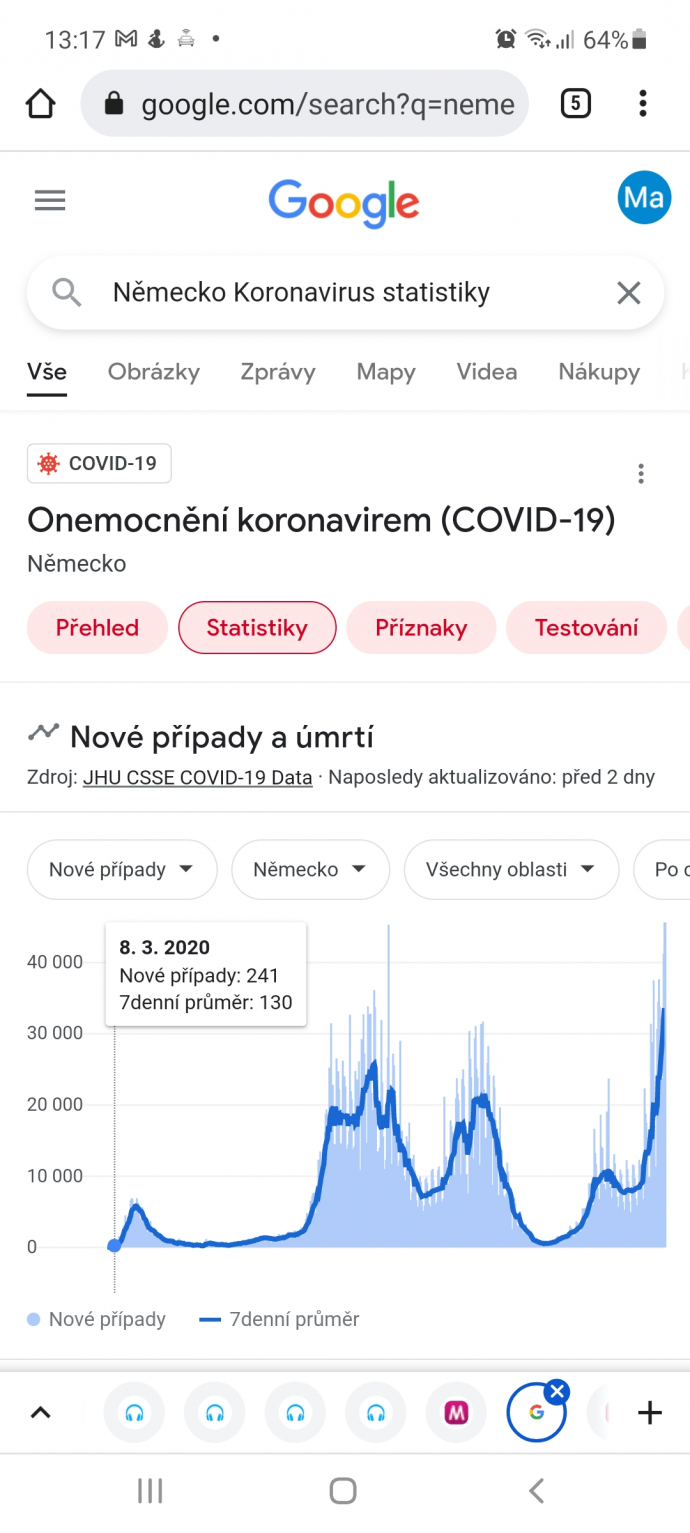Select the Testování chip
This screenshot has width=690, height=1533.
pos(586,627)
